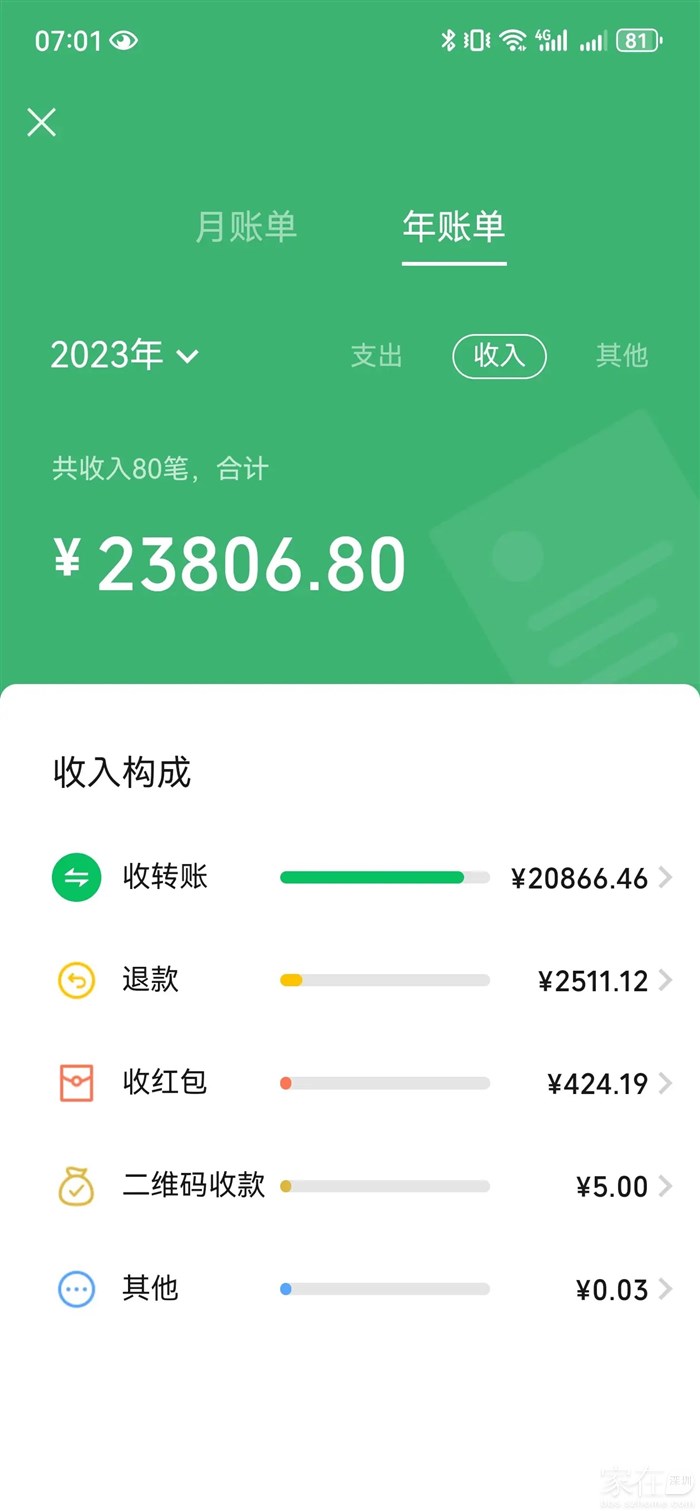View 退款 refund details
The image size is (700, 1511).
pyautogui.click(x=360, y=981)
